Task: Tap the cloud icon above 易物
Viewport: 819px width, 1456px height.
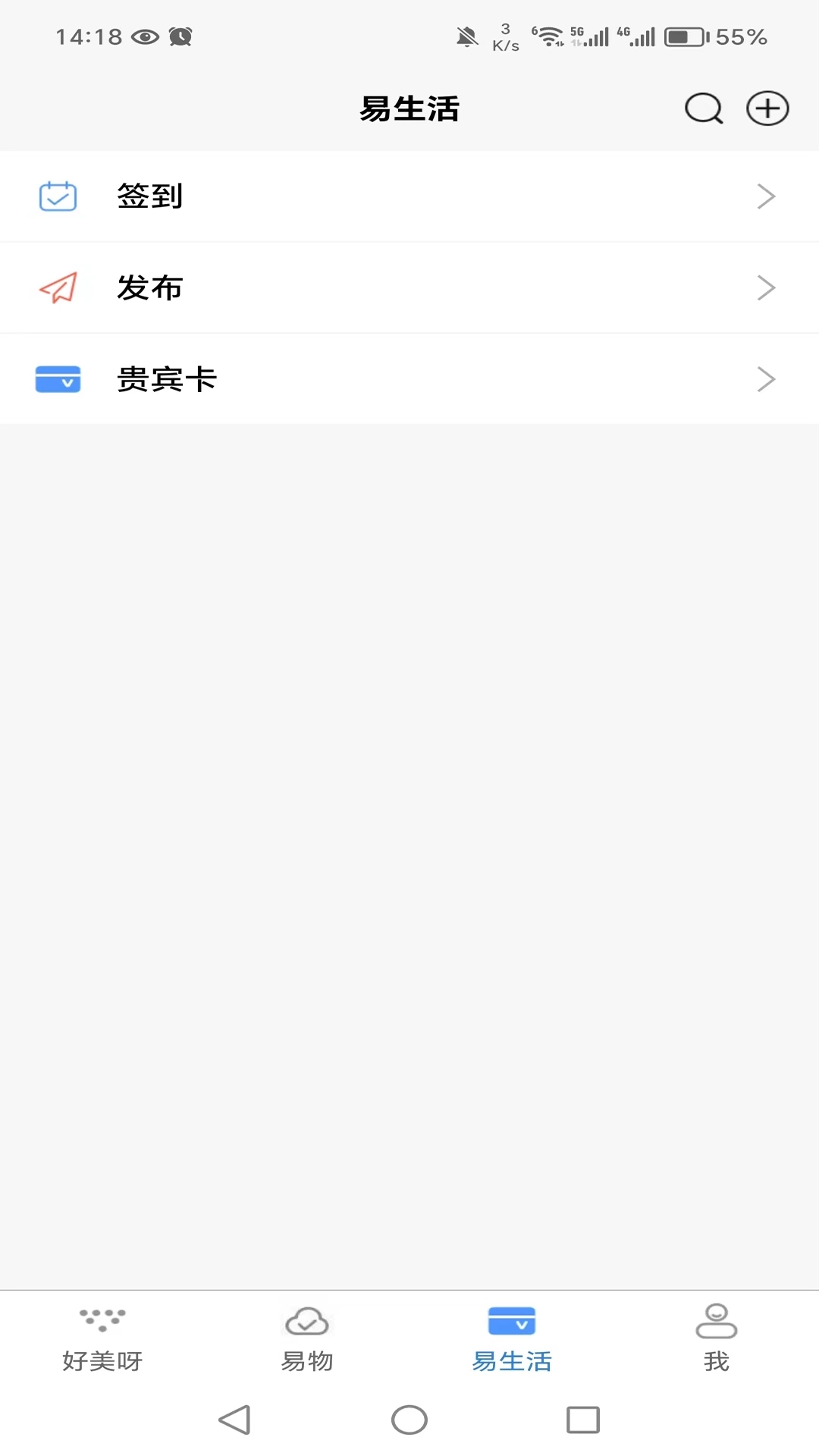Action: tap(307, 1319)
